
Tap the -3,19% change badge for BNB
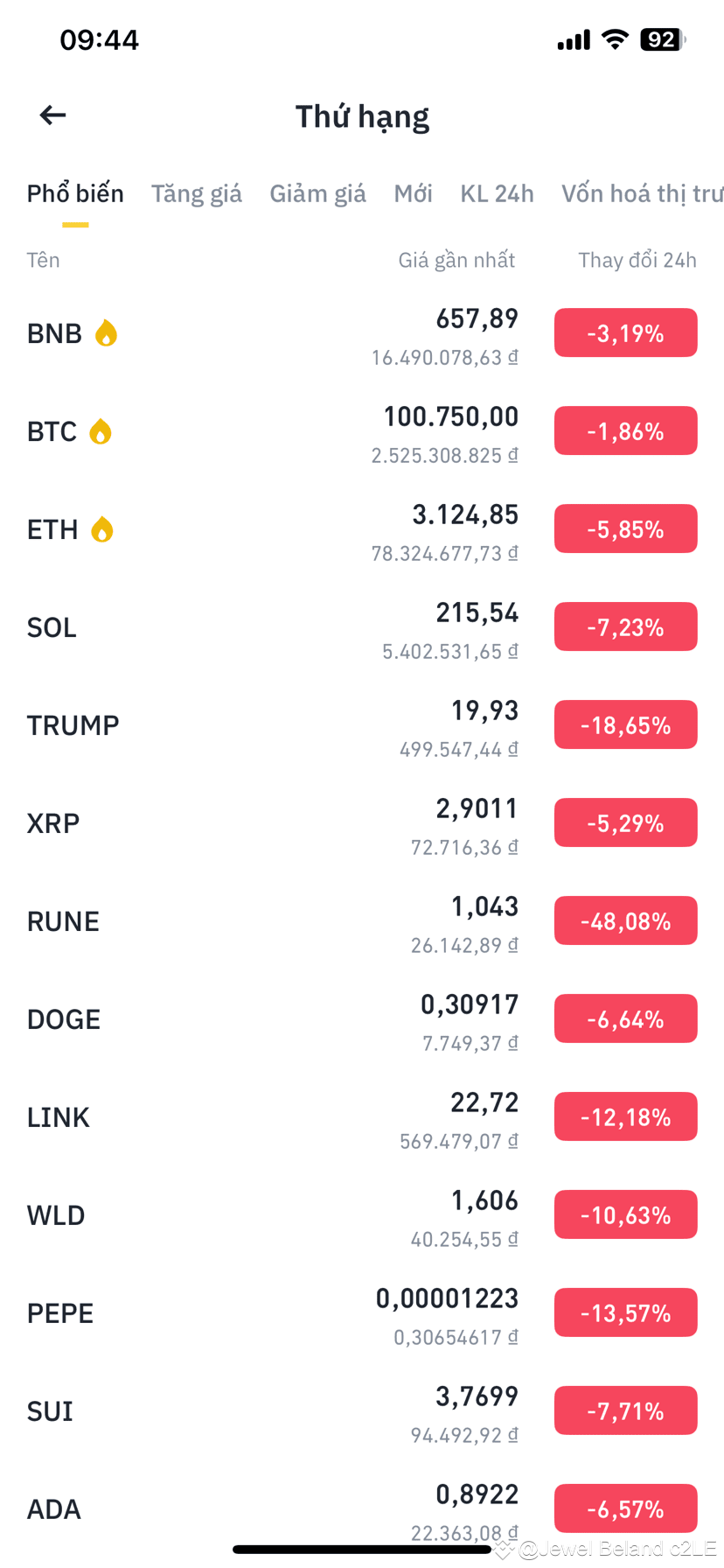point(625,332)
